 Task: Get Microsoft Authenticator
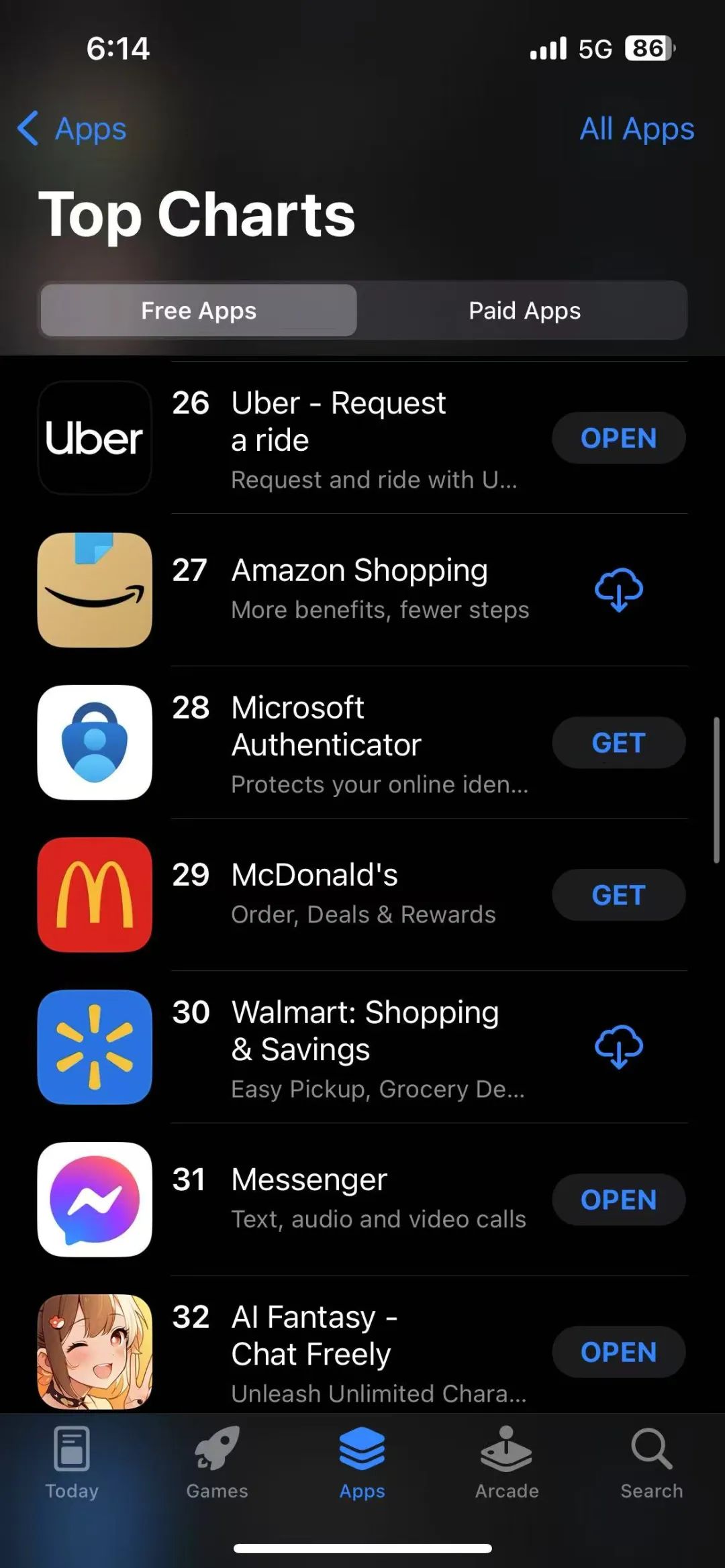[618, 743]
